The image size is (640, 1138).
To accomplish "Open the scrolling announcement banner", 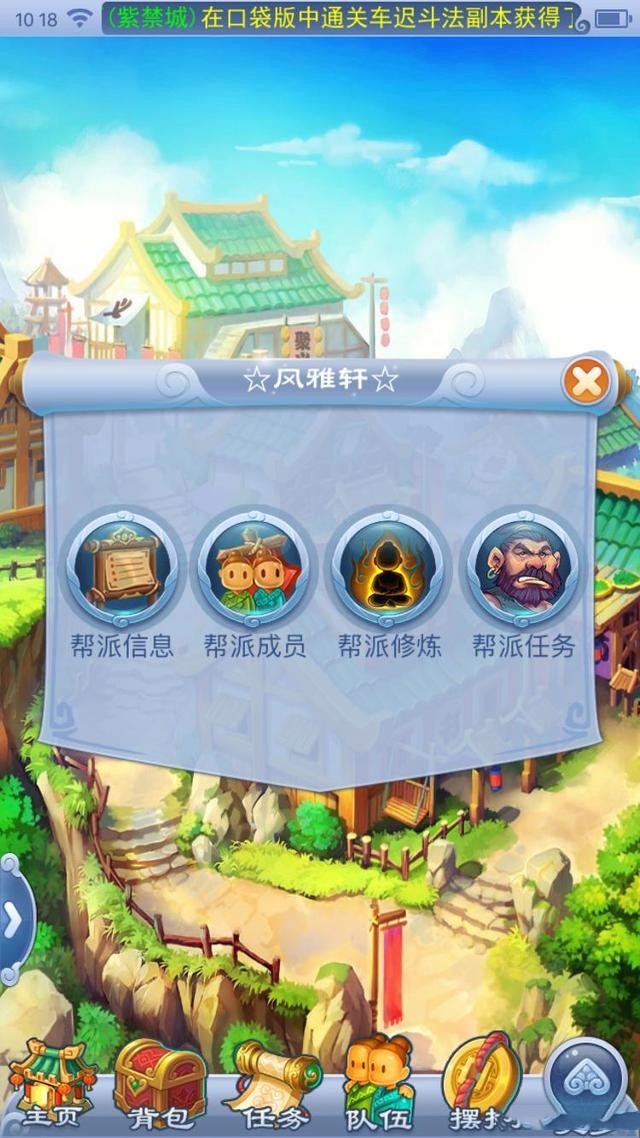I will click(340, 18).
